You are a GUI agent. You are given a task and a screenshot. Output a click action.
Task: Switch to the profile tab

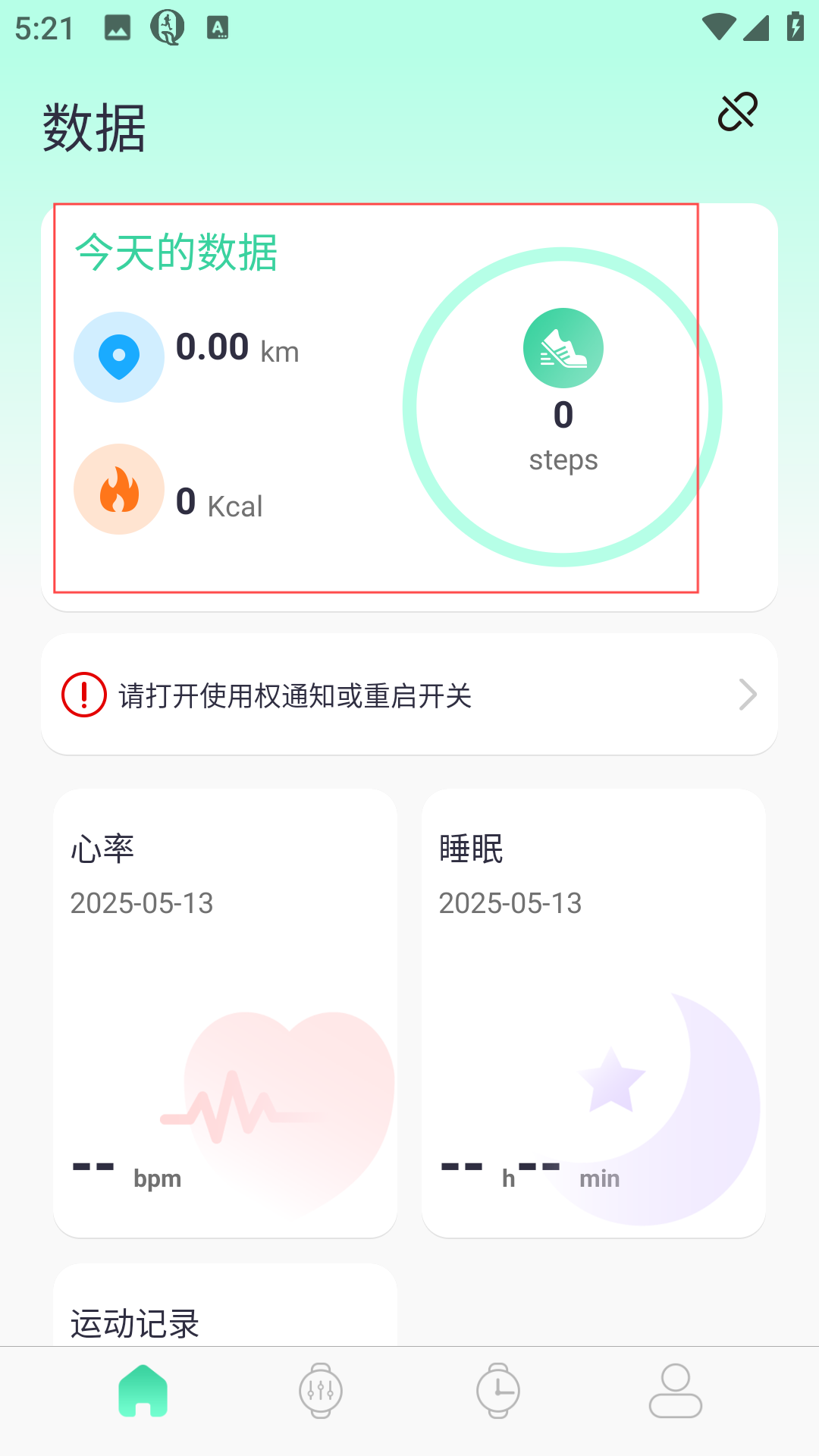point(675,1391)
